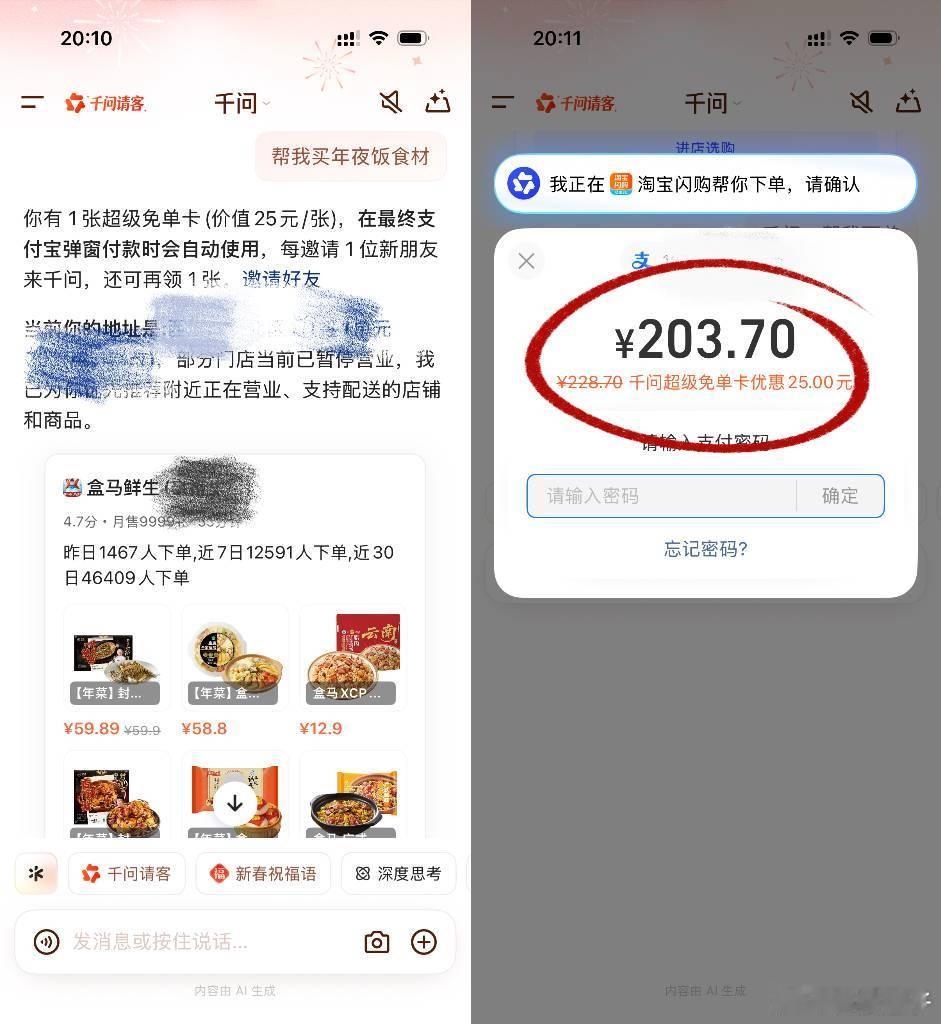This screenshot has width=941, height=1024.
Task: Tap the 千问请客 logo in the top bar
Action: pyautogui.click(x=105, y=102)
